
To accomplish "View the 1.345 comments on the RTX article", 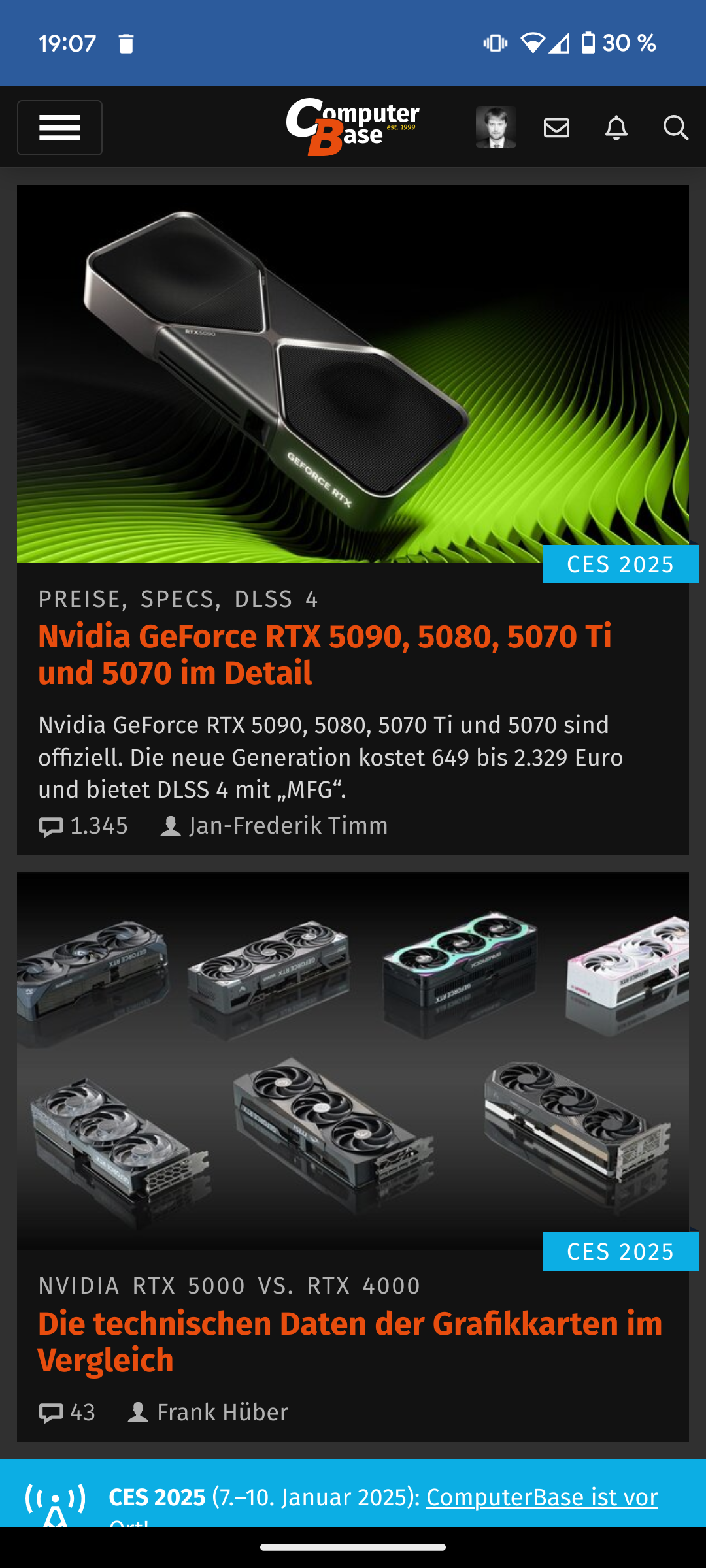I will [x=84, y=826].
